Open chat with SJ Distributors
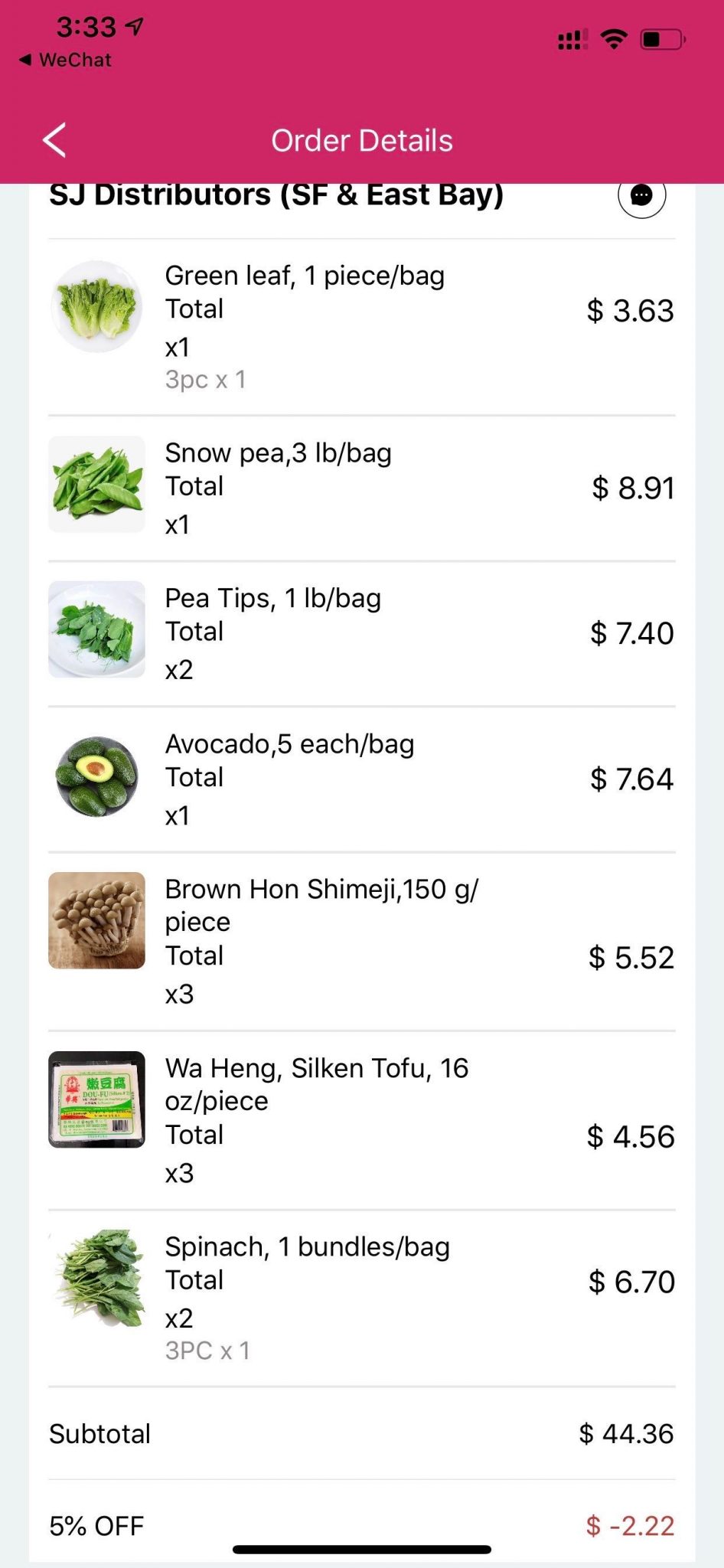 pyautogui.click(x=641, y=196)
